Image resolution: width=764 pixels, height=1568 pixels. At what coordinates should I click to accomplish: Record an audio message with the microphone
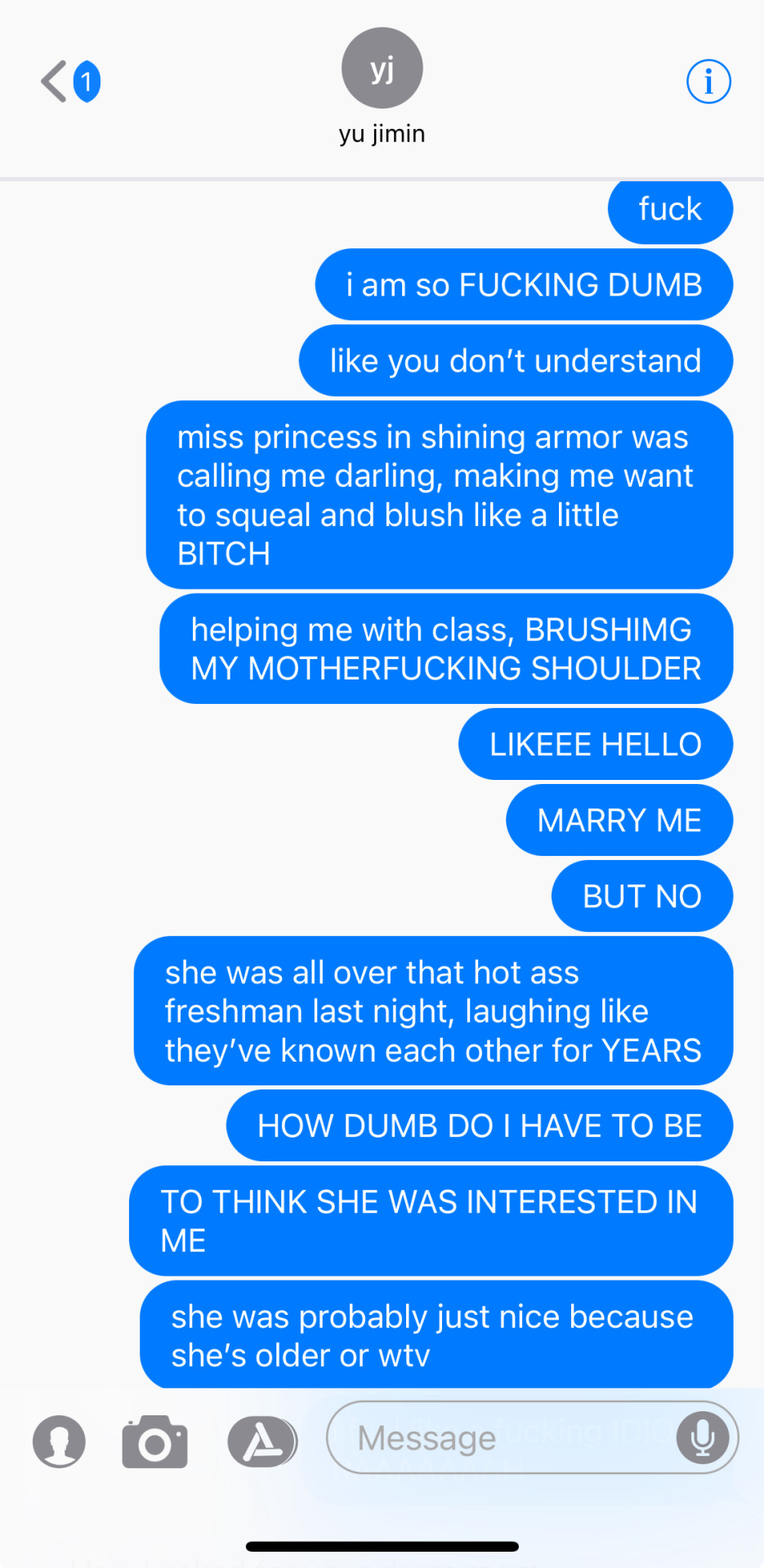(x=702, y=1437)
